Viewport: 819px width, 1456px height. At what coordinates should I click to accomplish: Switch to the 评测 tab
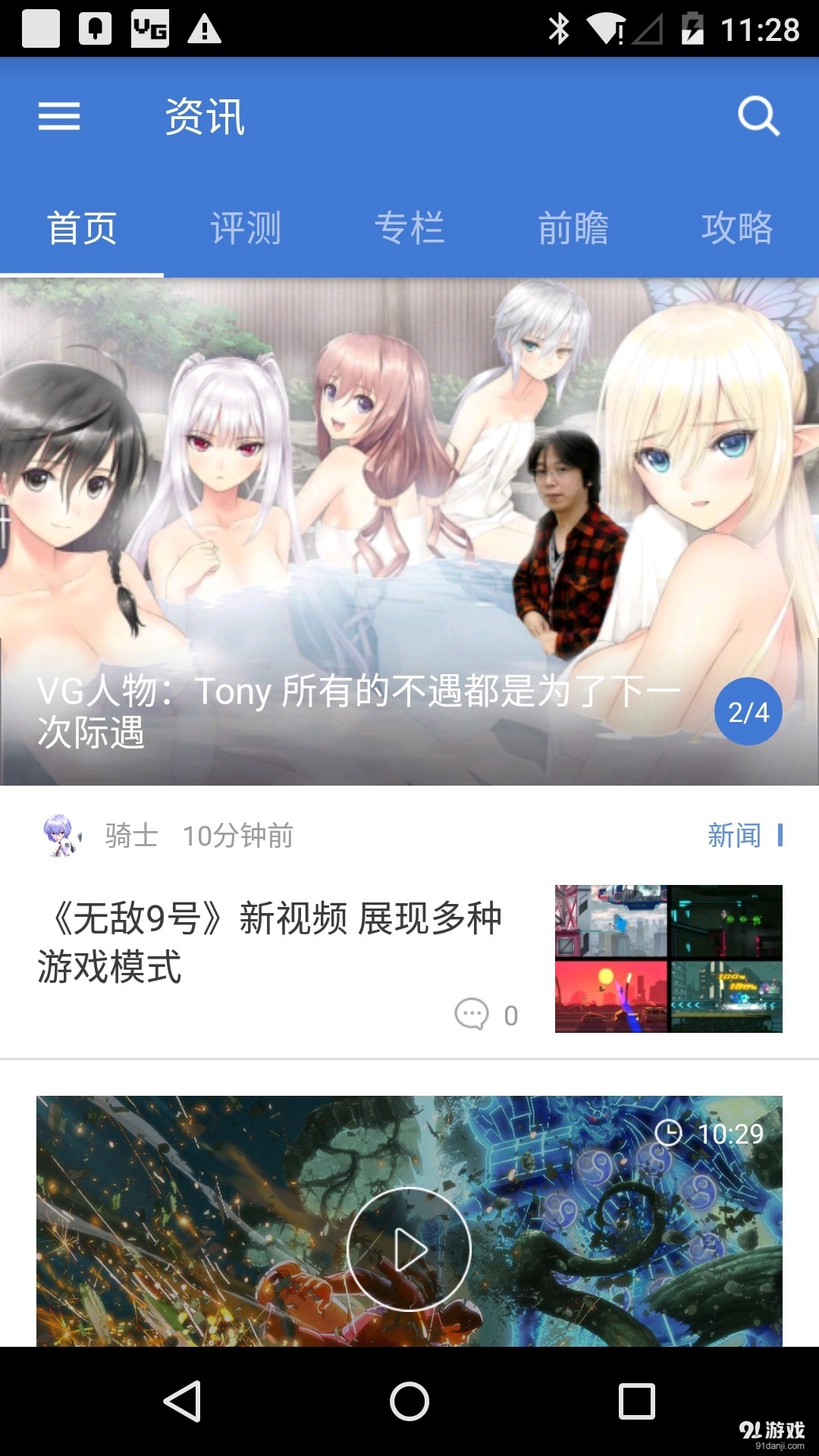click(x=246, y=227)
